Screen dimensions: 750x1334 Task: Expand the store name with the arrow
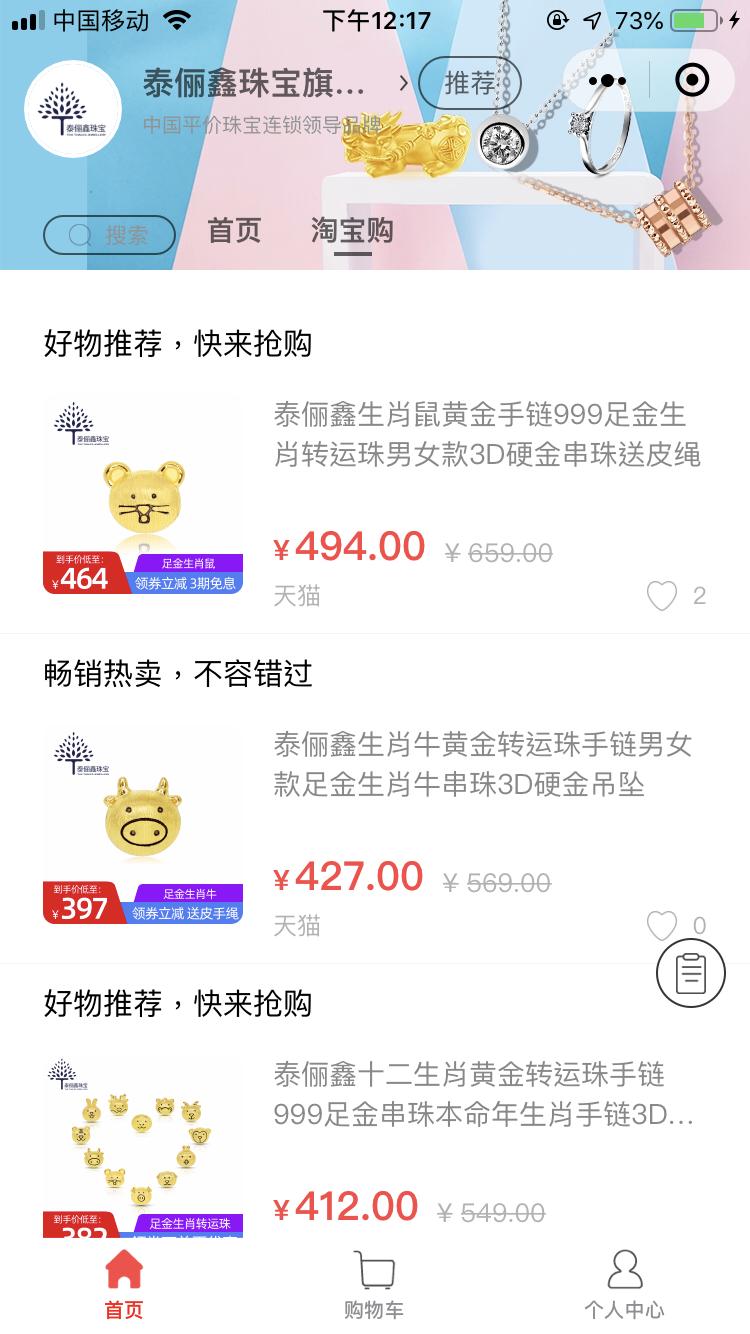[404, 85]
